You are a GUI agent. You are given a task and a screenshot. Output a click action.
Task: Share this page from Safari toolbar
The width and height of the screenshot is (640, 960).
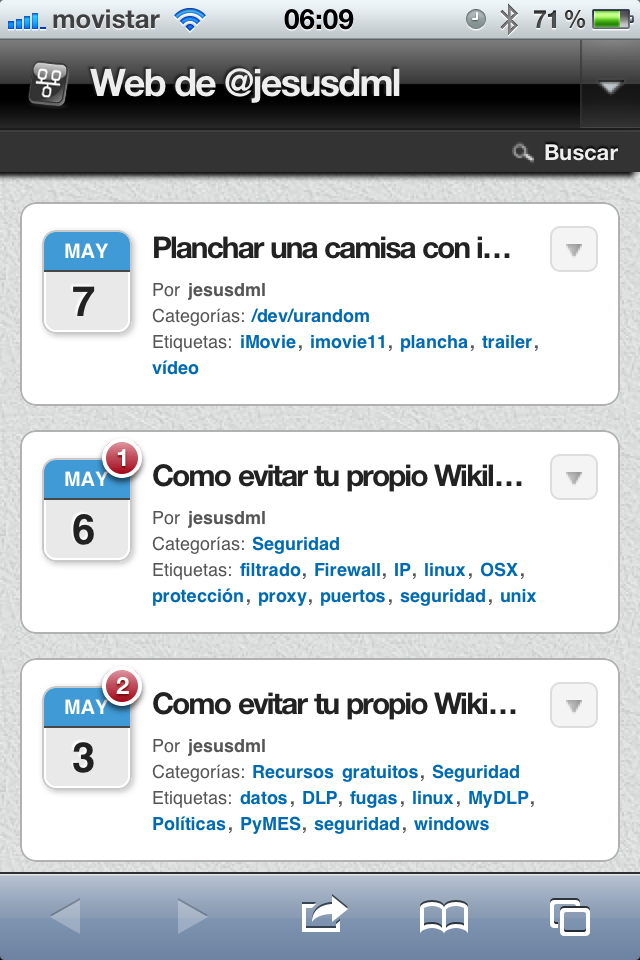pyautogui.click(x=323, y=915)
